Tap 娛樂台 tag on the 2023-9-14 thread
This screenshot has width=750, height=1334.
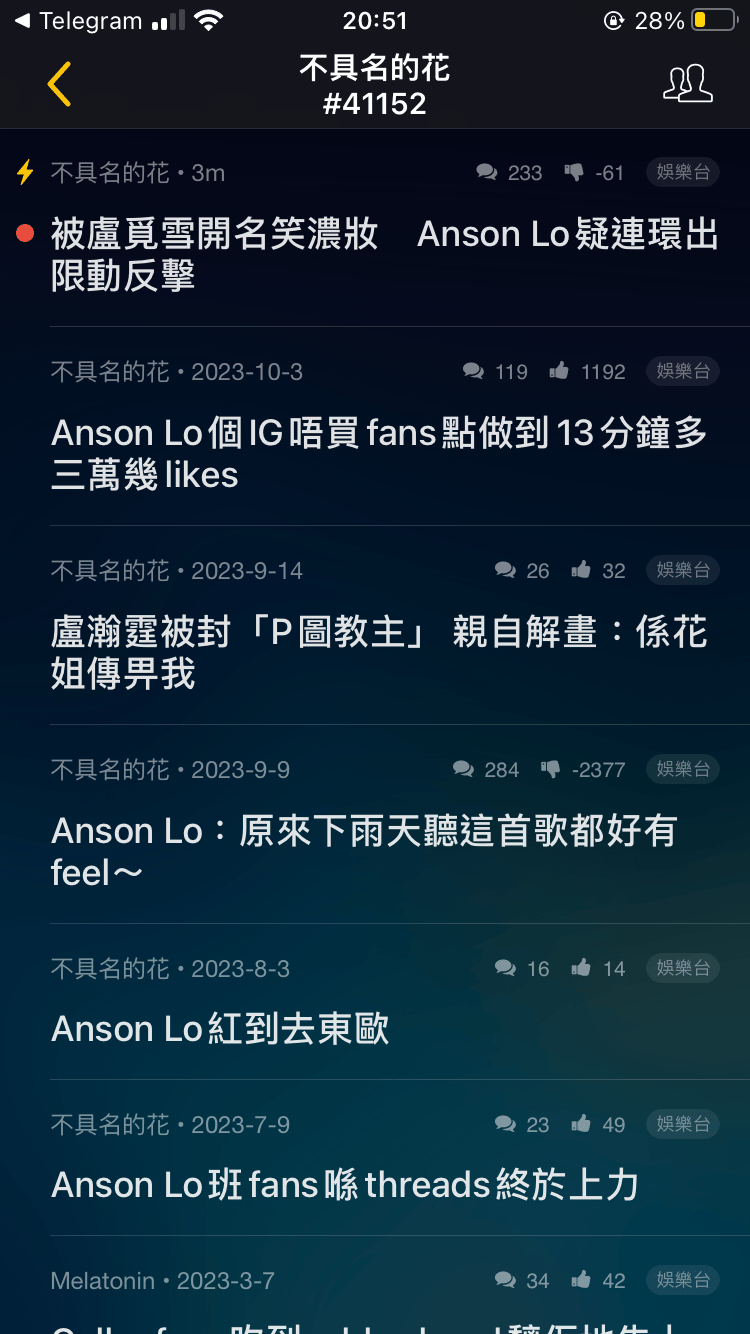point(683,570)
